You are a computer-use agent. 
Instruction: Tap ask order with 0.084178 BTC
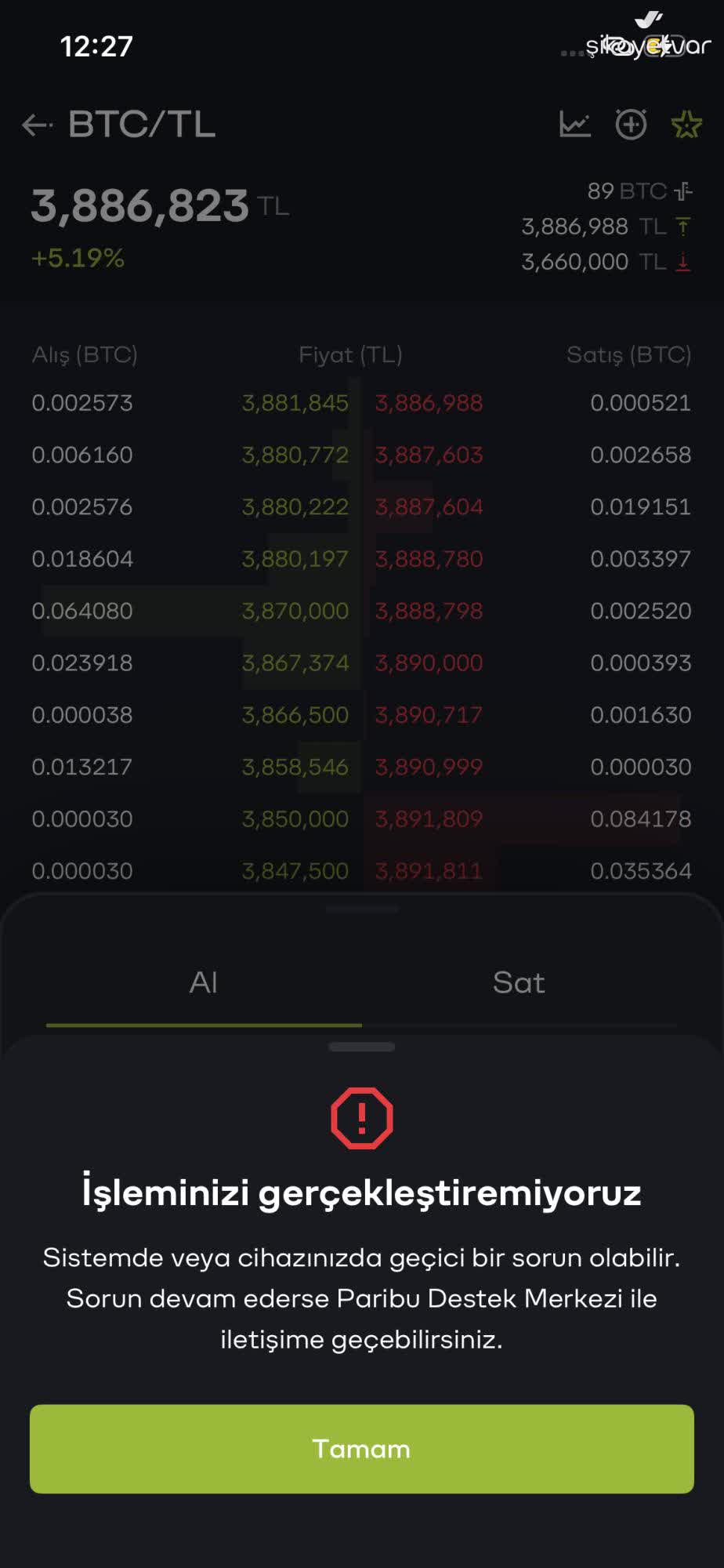(x=641, y=818)
